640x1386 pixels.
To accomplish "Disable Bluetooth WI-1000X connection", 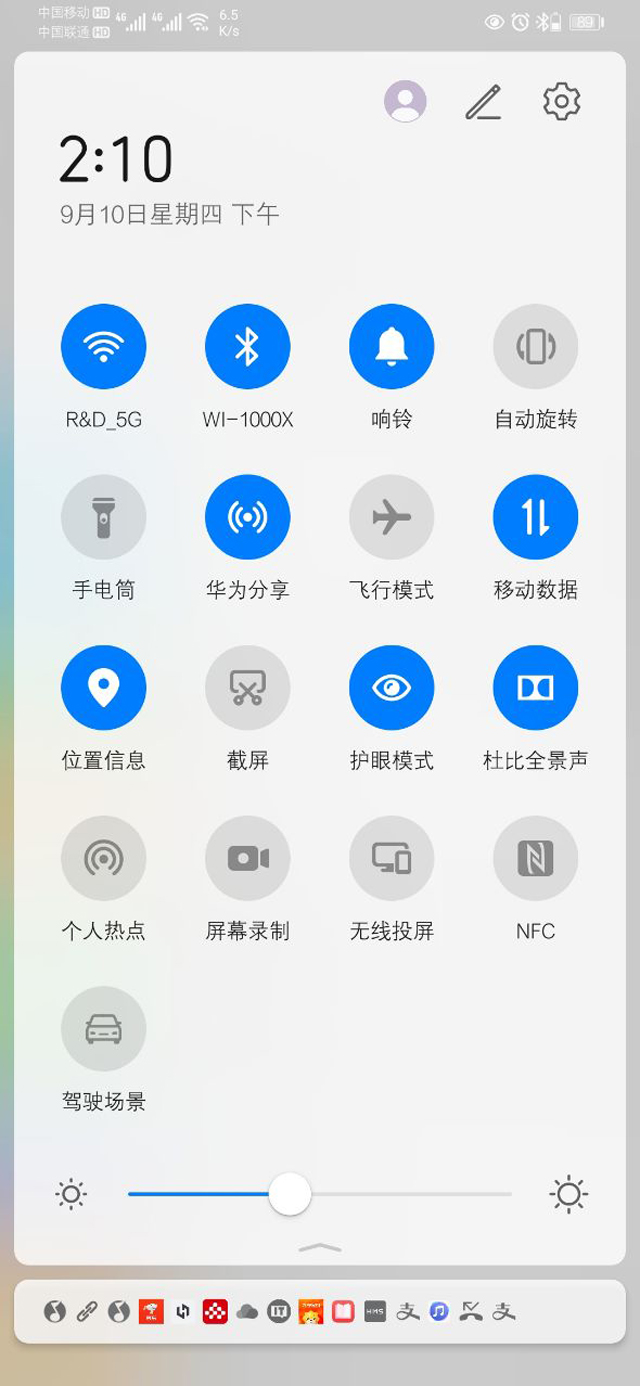I will point(248,347).
